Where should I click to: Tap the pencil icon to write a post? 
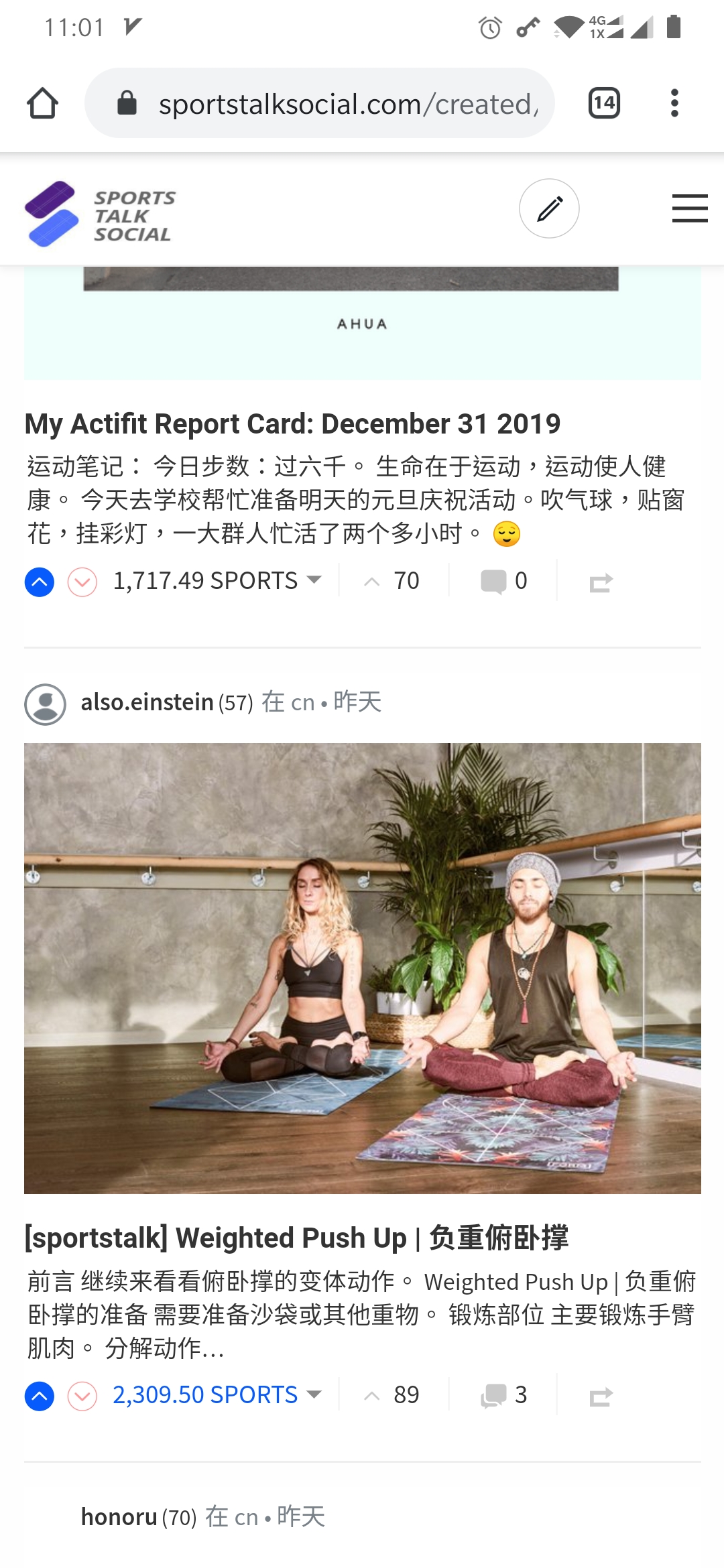tap(549, 208)
